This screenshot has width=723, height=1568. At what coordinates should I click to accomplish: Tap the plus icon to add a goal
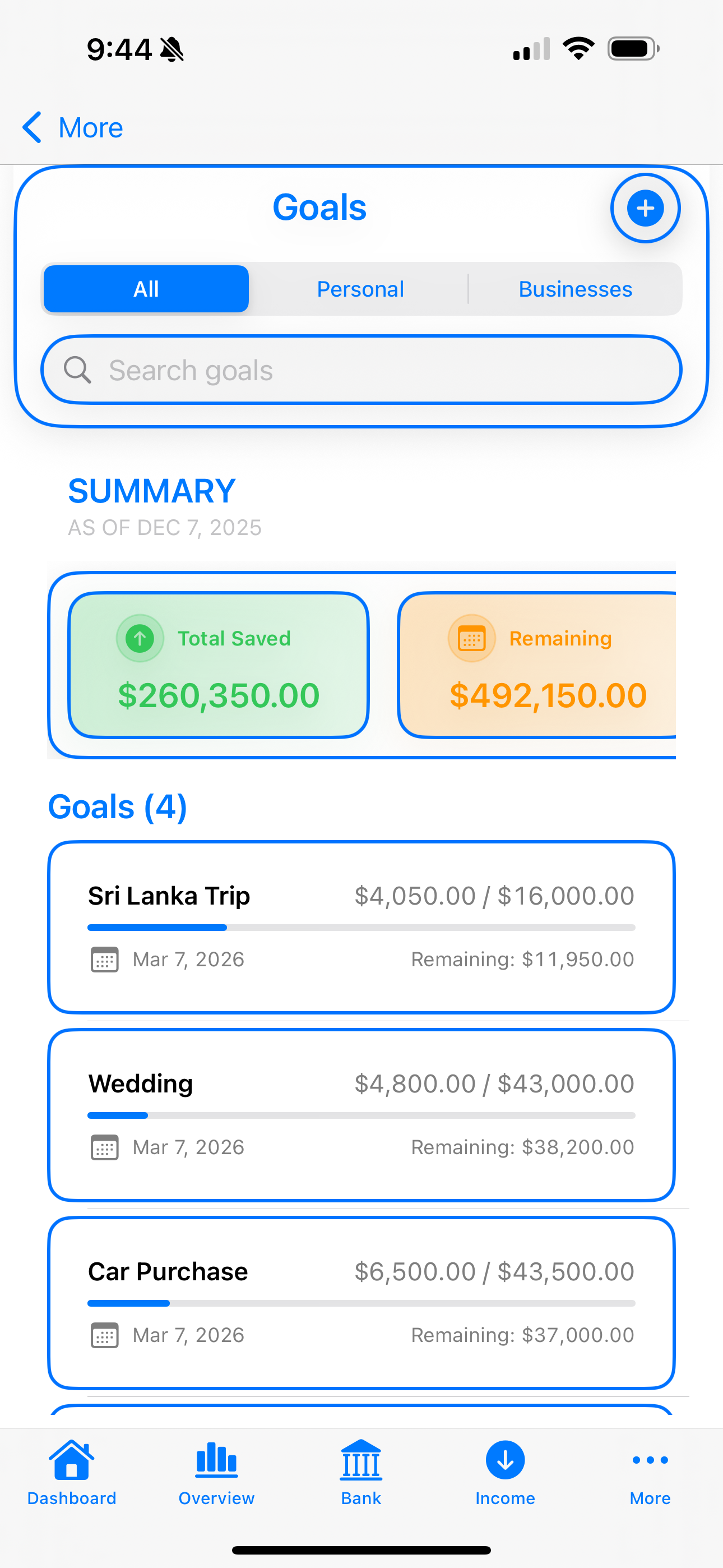pyautogui.click(x=645, y=207)
